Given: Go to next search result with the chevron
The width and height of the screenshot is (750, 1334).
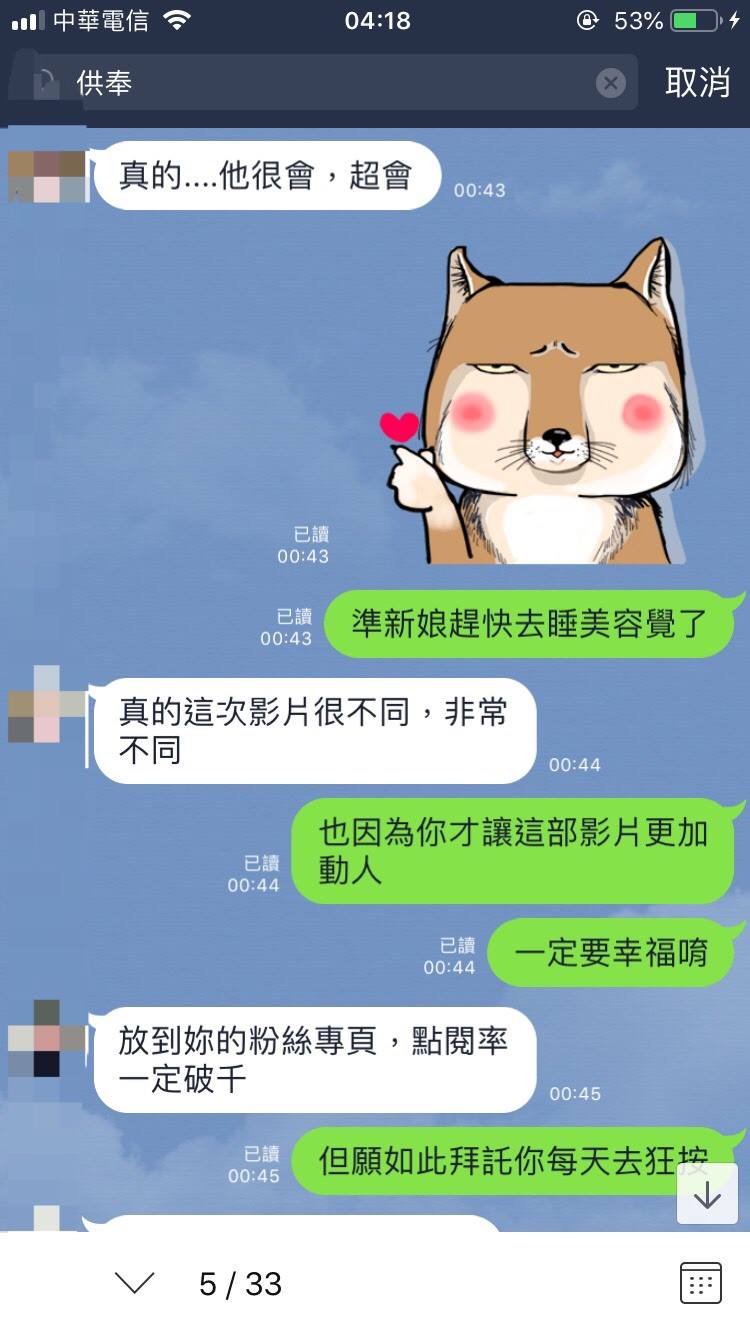Looking at the screenshot, I should (134, 1283).
